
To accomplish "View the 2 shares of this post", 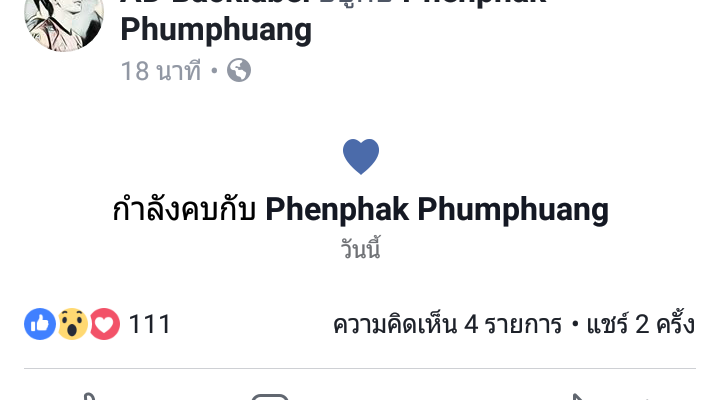I will click(640, 325).
